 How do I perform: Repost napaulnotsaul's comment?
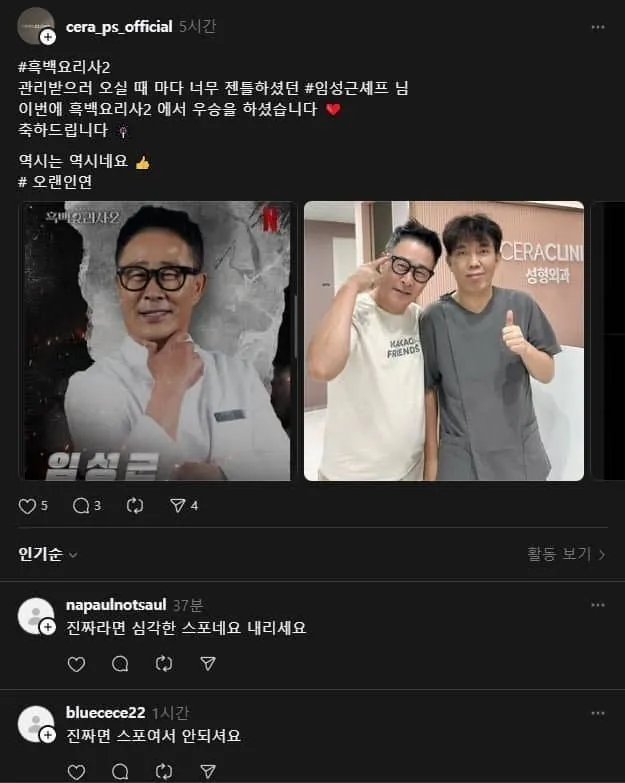coord(164,663)
